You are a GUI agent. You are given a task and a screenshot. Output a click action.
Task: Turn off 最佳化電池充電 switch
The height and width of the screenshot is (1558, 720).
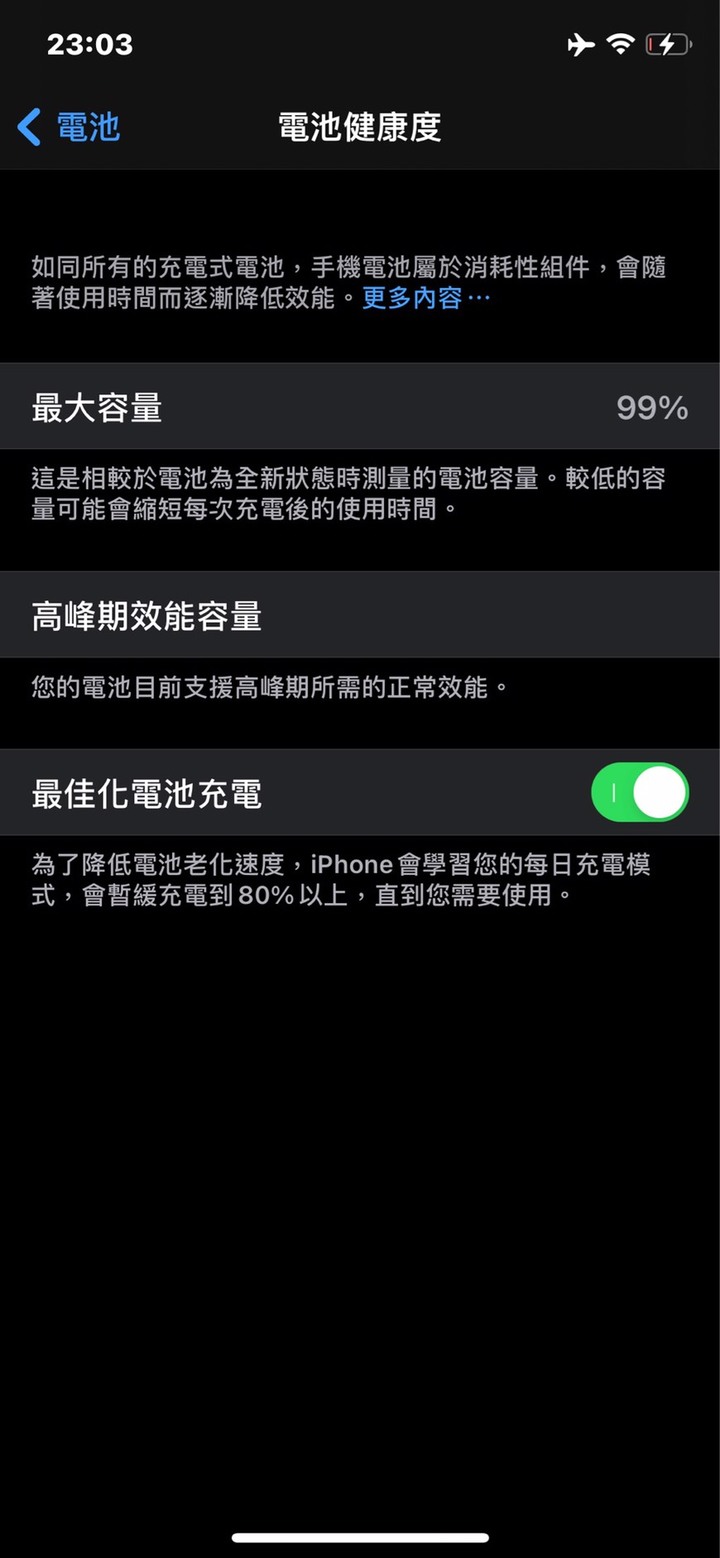[640, 793]
